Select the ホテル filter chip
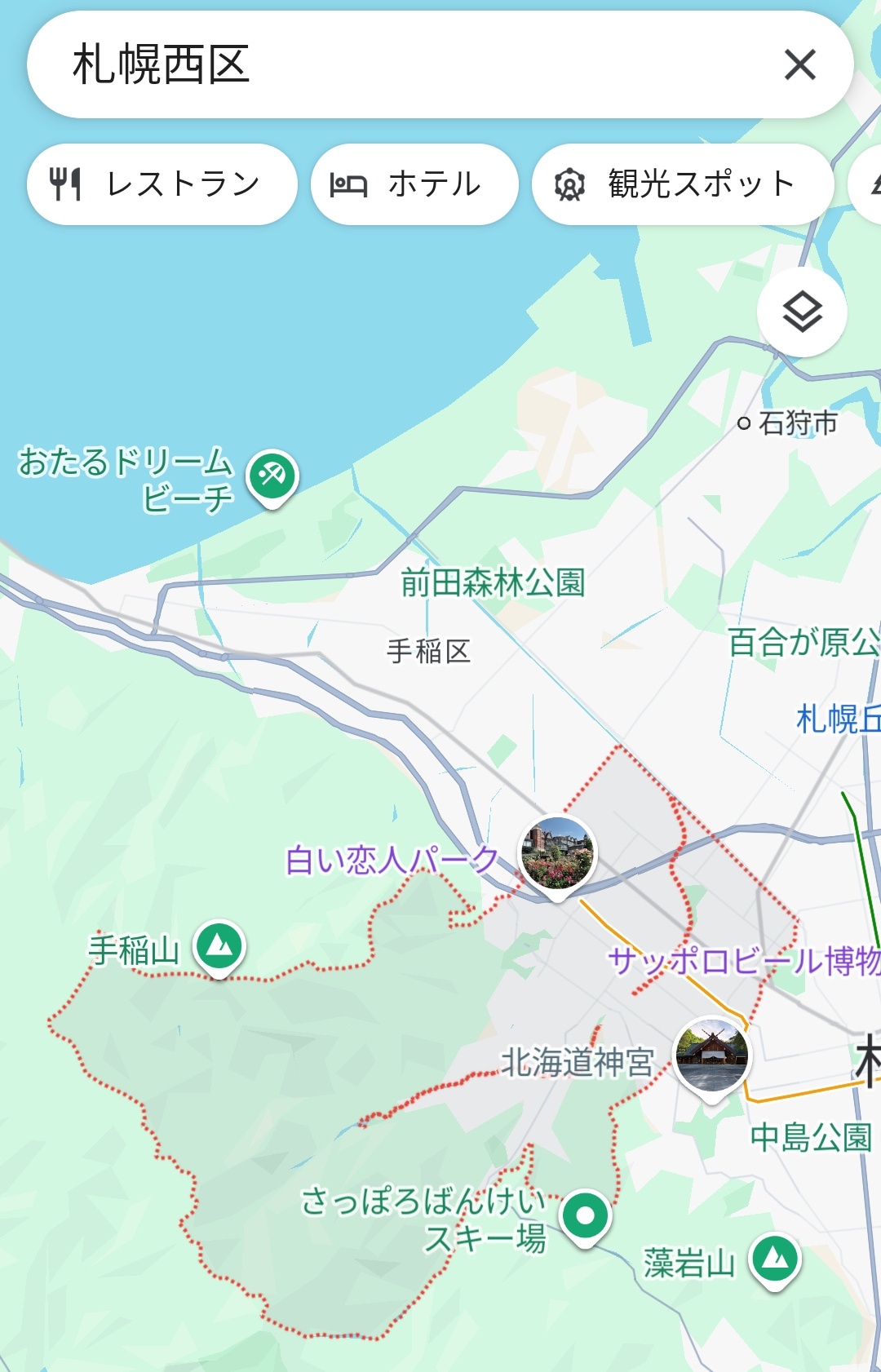The width and height of the screenshot is (881, 1372). [x=414, y=184]
